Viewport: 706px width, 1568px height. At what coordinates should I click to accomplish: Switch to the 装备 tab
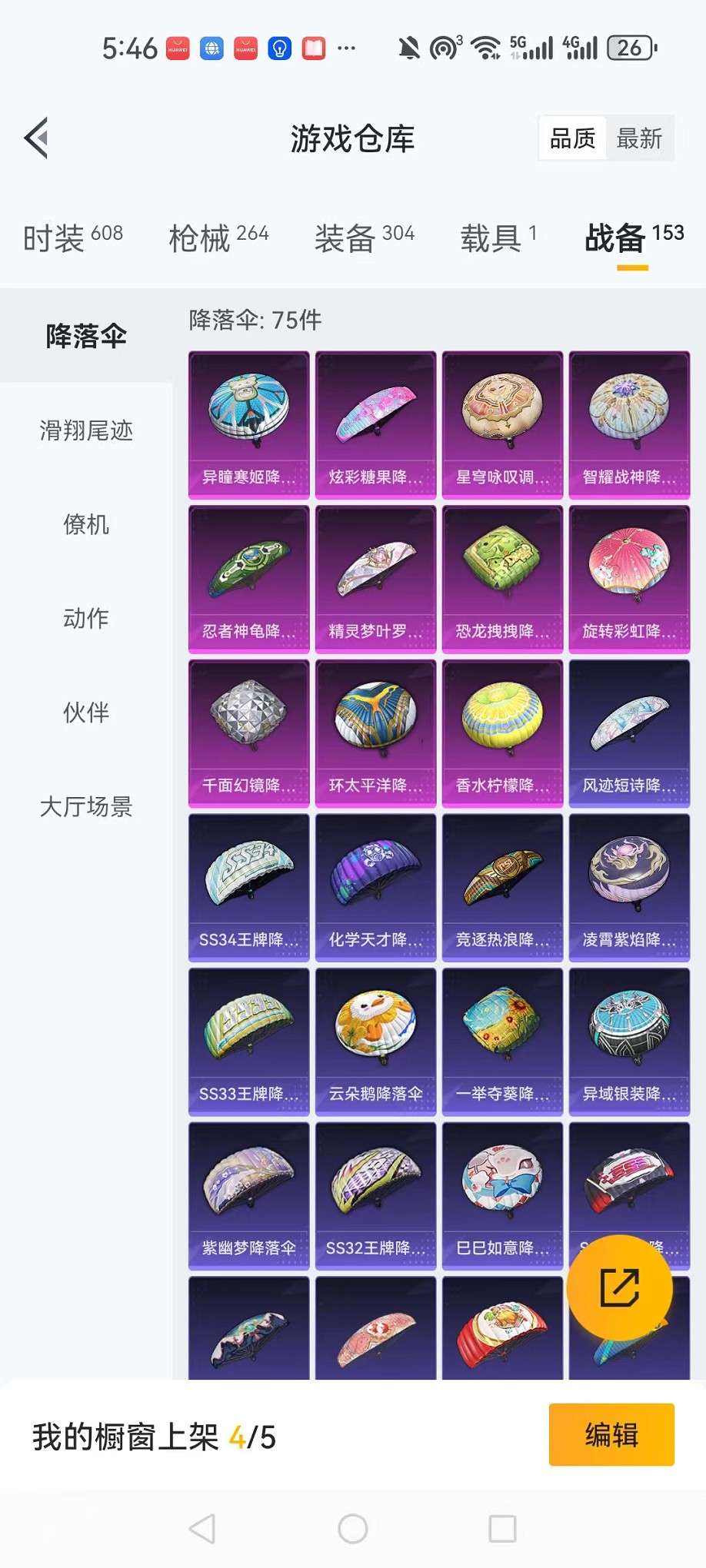pos(364,238)
